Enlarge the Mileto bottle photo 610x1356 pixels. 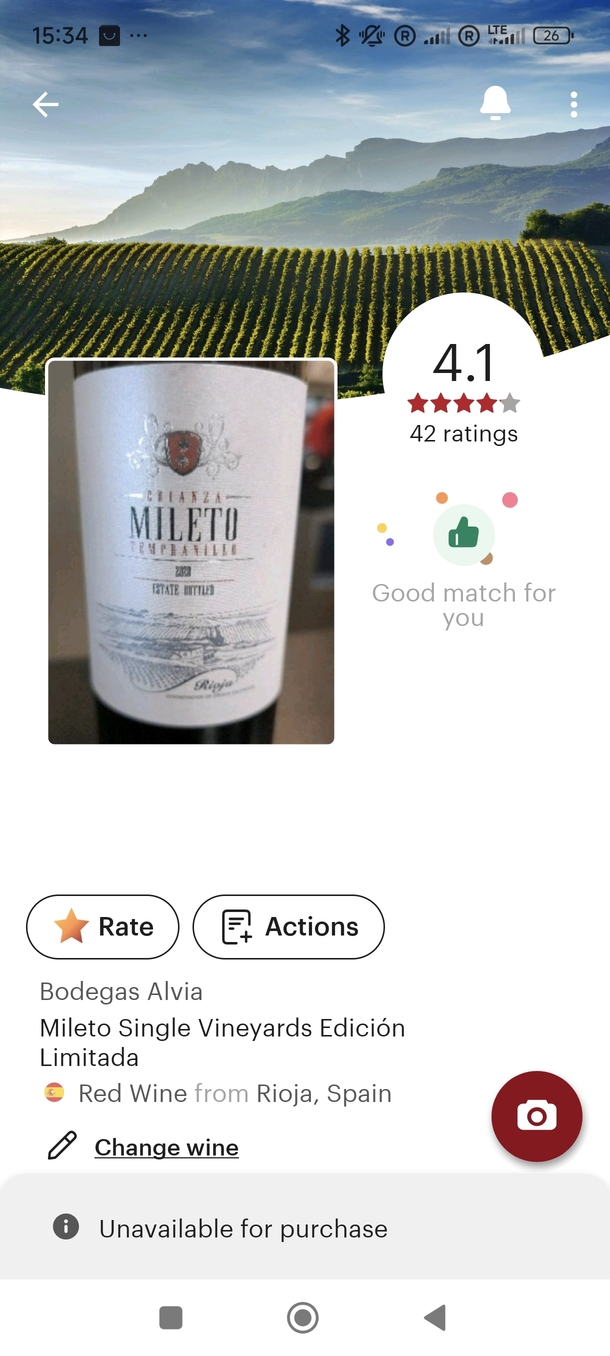pos(191,551)
